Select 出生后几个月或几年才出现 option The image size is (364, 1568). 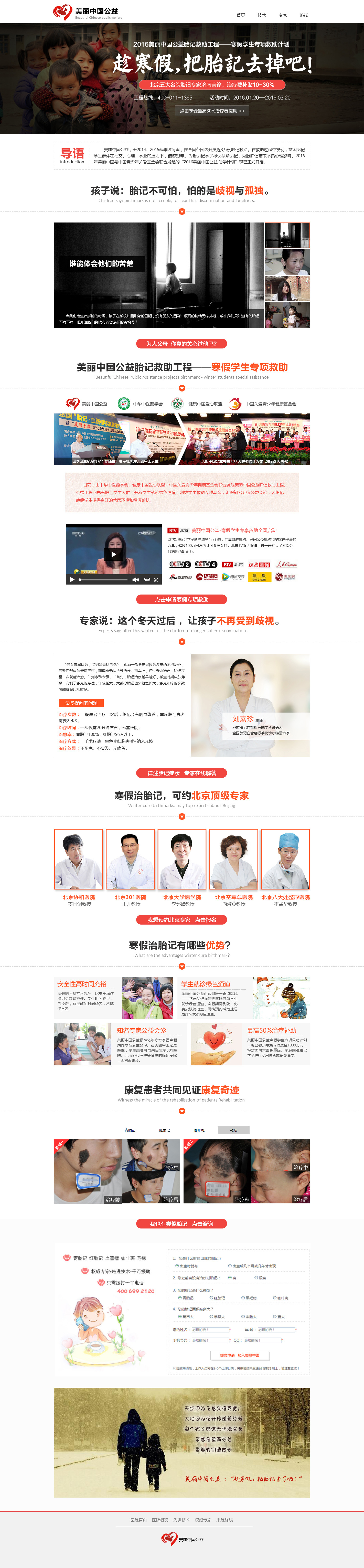point(231,1266)
